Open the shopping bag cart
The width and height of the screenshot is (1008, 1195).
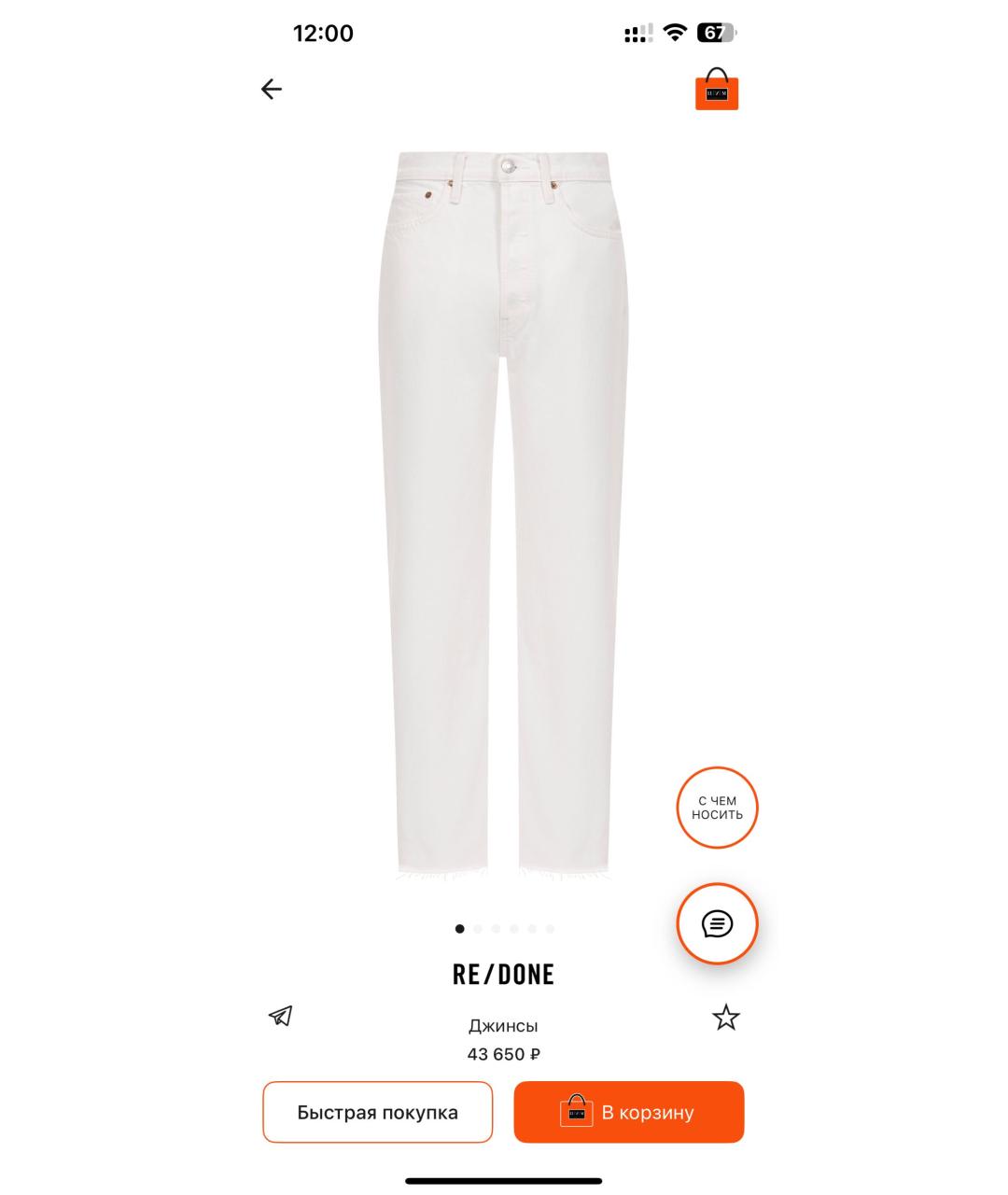pos(716,90)
